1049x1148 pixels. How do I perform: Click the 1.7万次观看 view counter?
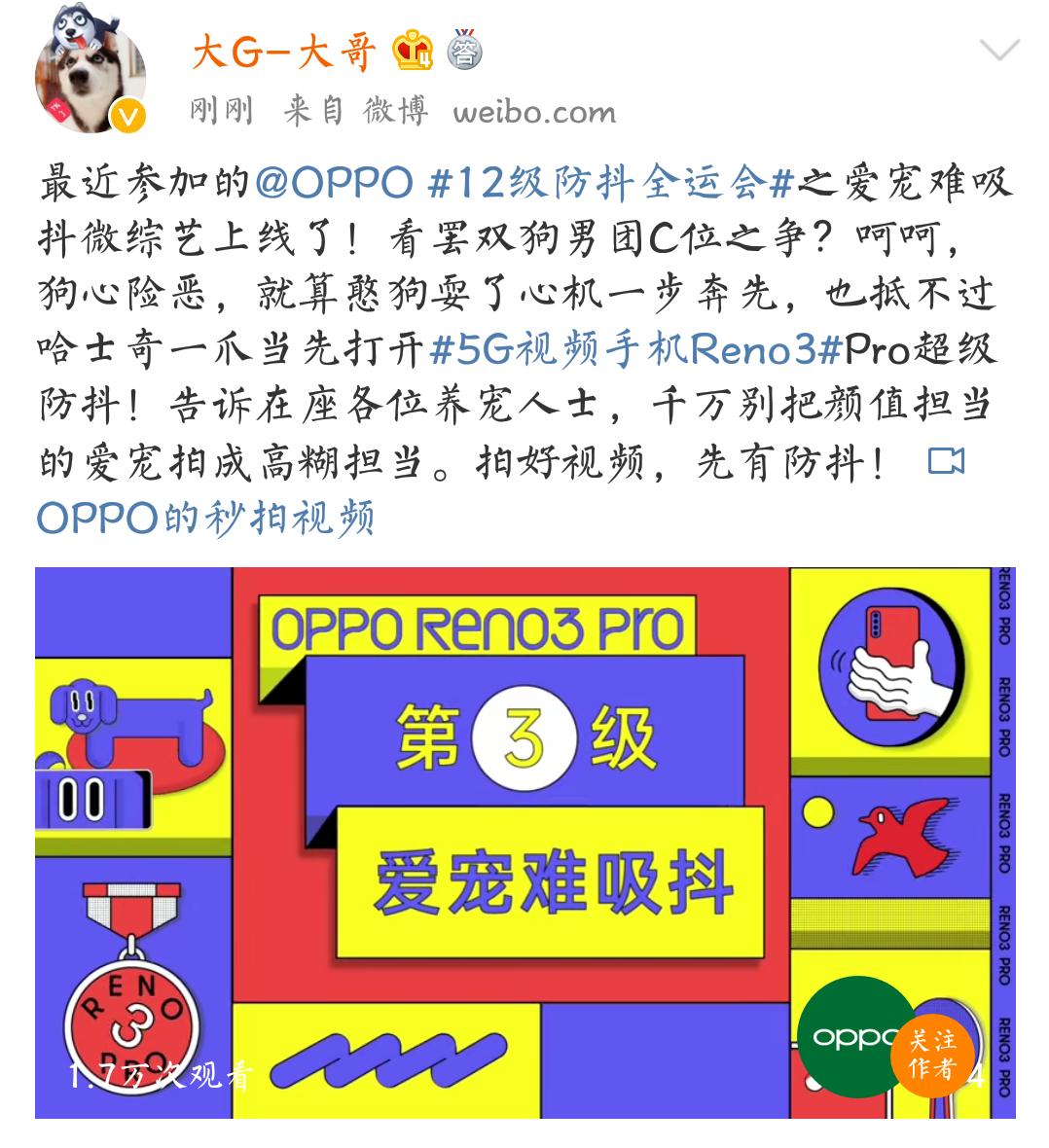[x=158, y=1076]
